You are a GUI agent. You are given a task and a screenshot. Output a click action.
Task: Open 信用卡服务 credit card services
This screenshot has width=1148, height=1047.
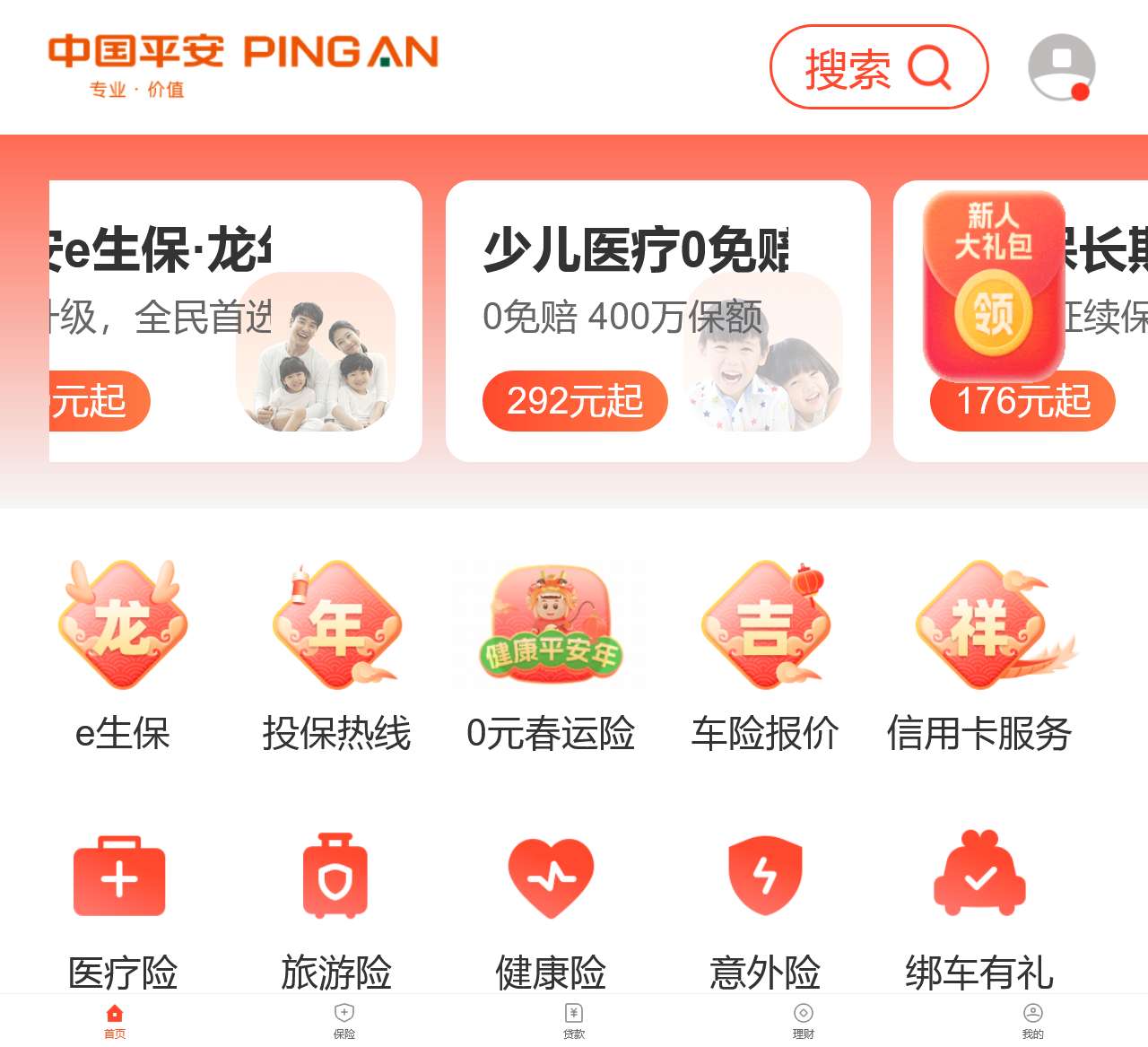pyautogui.click(x=978, y=657)
